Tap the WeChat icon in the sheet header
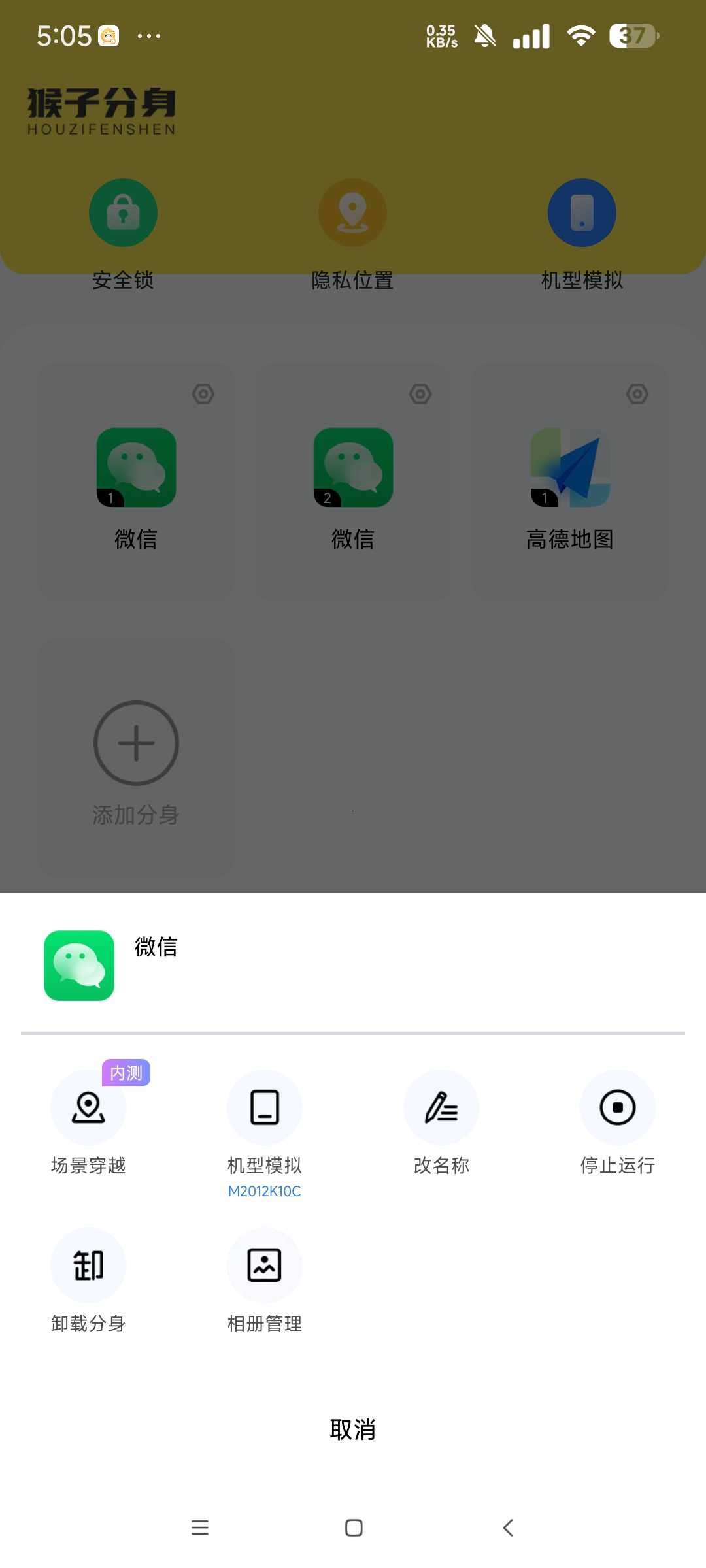The image size is (706, 1568). pyautogui.click(x=78, y=965)
